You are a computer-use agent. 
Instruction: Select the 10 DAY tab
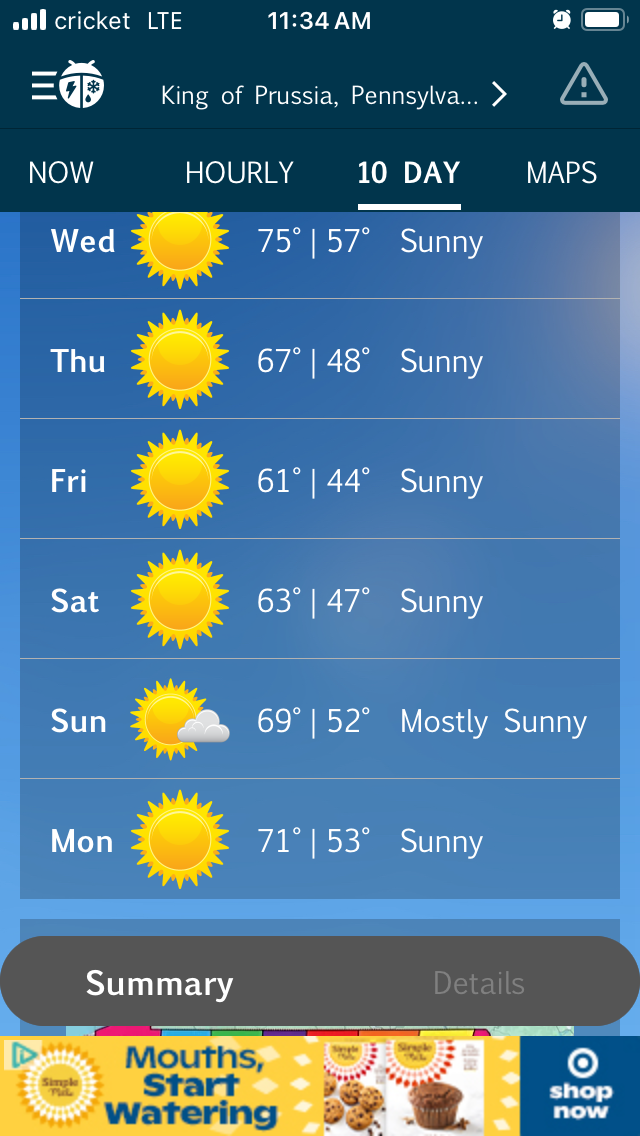pos(408,173)
